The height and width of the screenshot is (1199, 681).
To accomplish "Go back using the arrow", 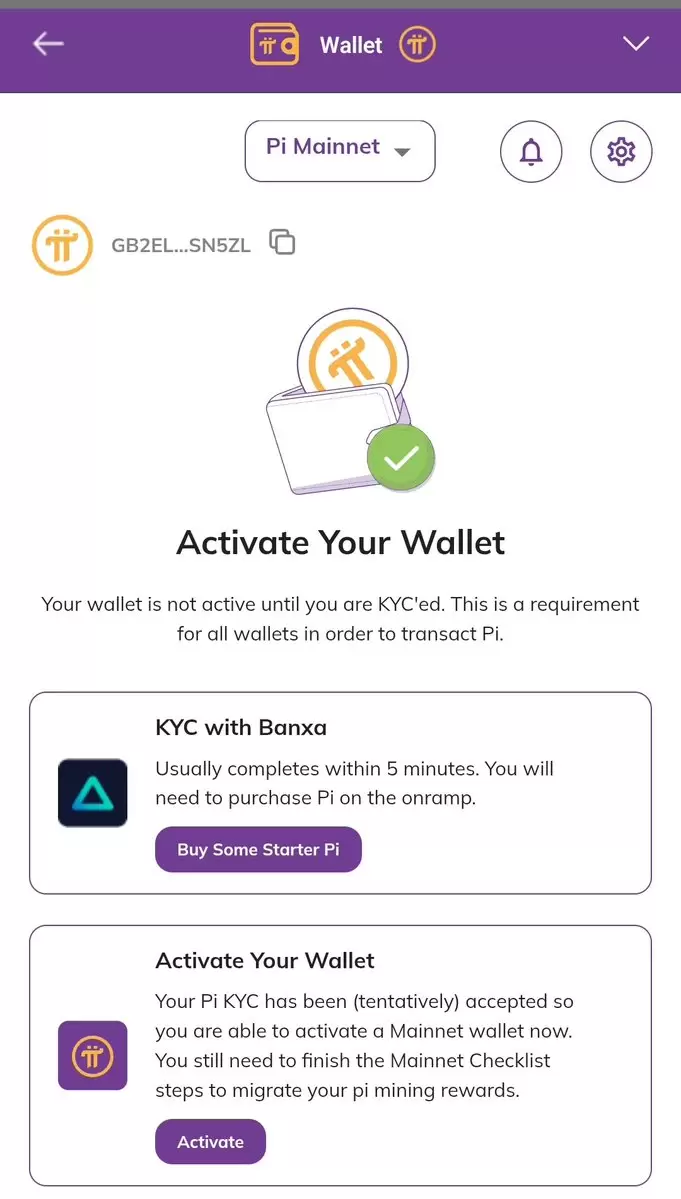I will click(x=48, y=43).
